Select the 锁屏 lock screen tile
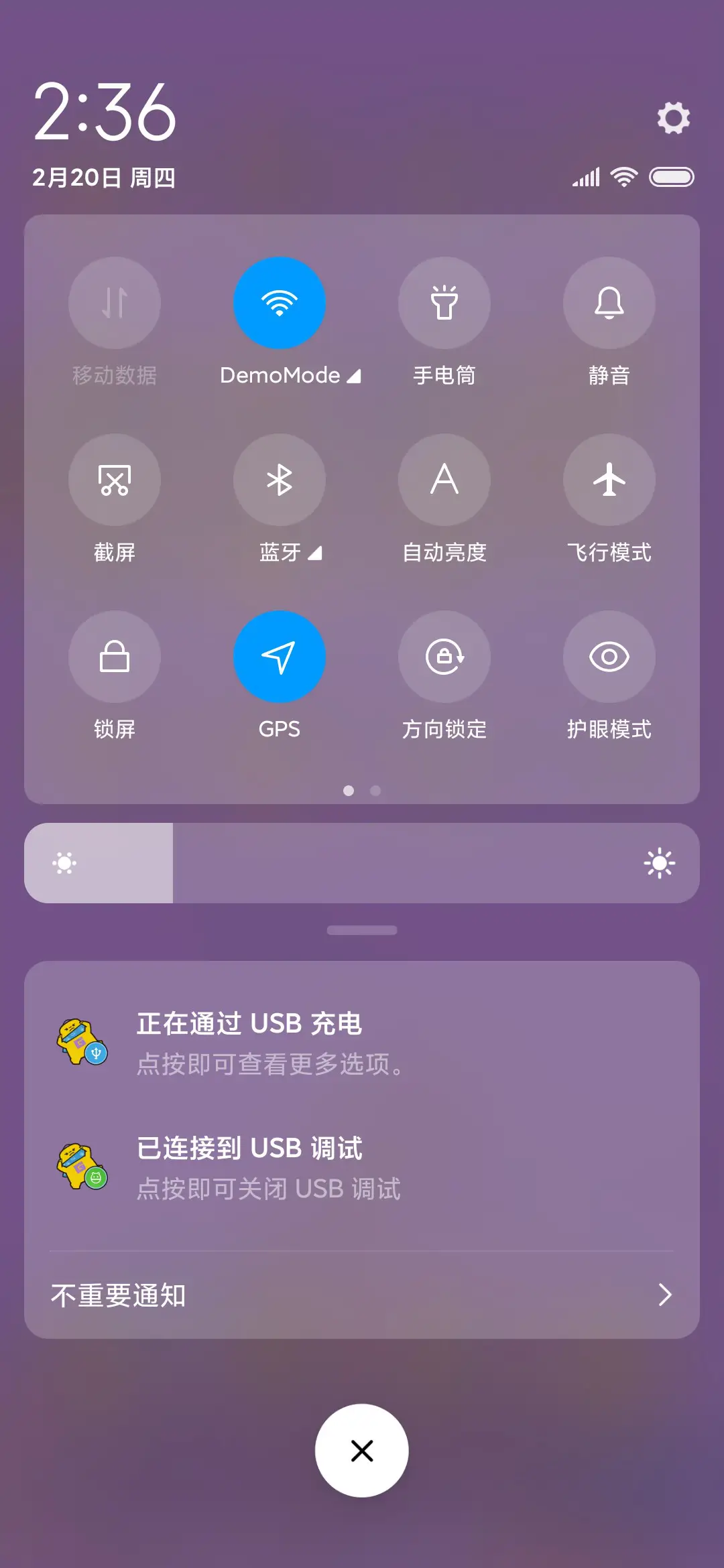 click(115, 657)
